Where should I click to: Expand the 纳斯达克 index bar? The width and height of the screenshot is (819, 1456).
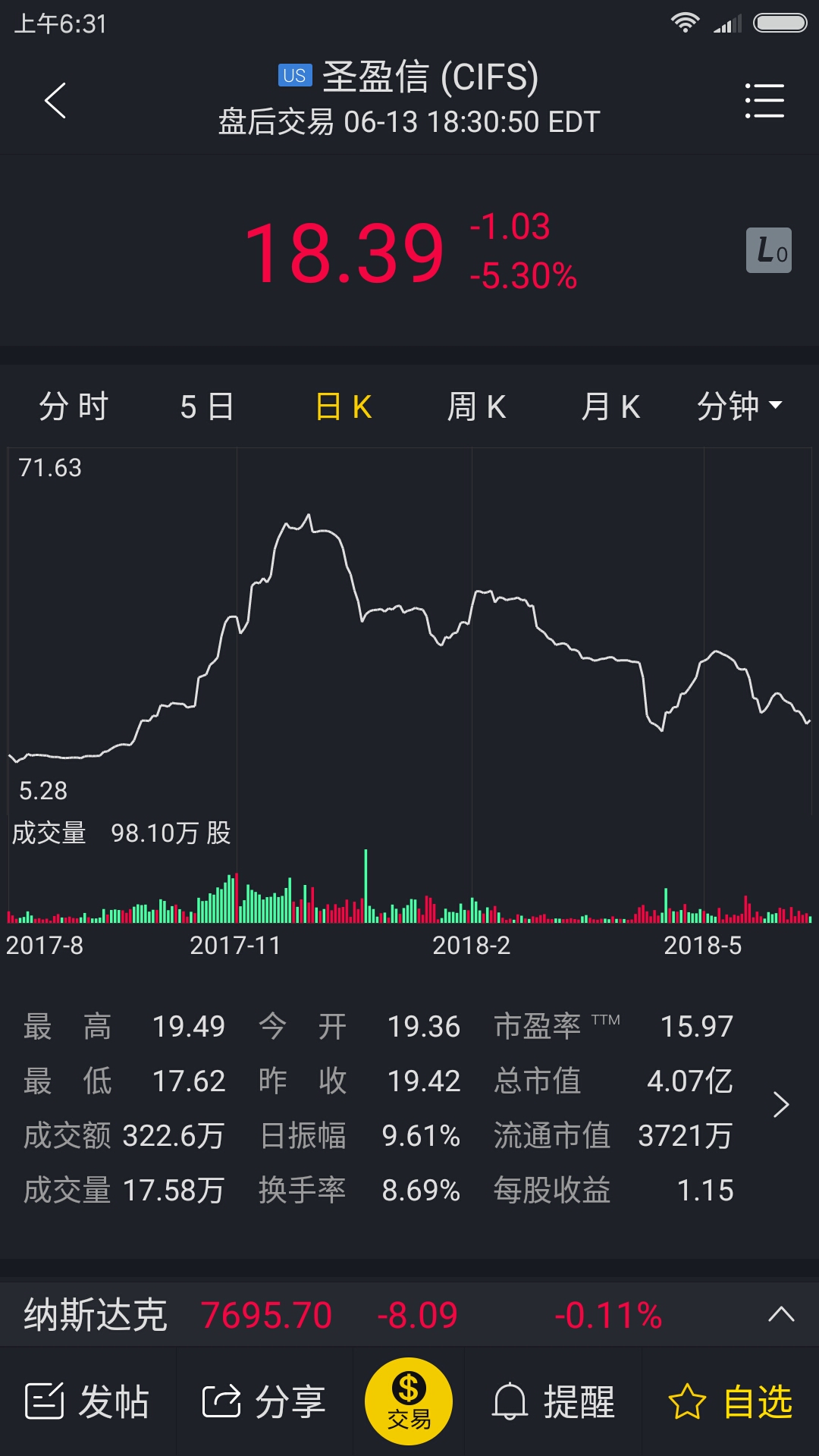click(781, 1314)
